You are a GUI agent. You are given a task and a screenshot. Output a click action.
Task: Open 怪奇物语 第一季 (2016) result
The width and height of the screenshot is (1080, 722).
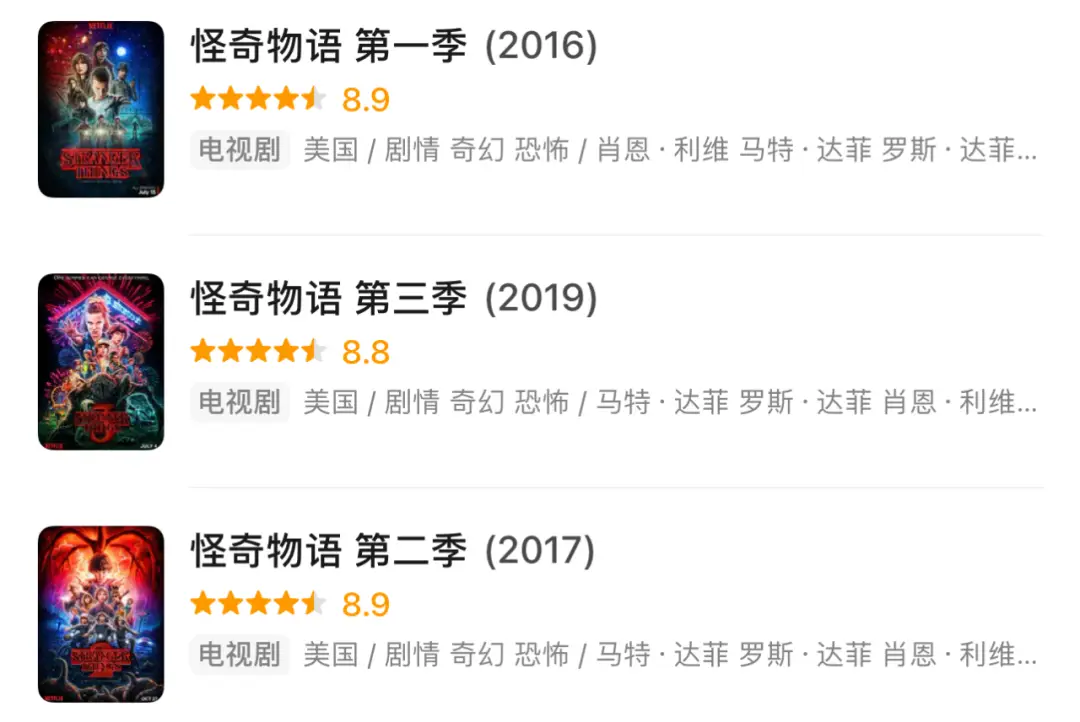[x=394, y=48]
